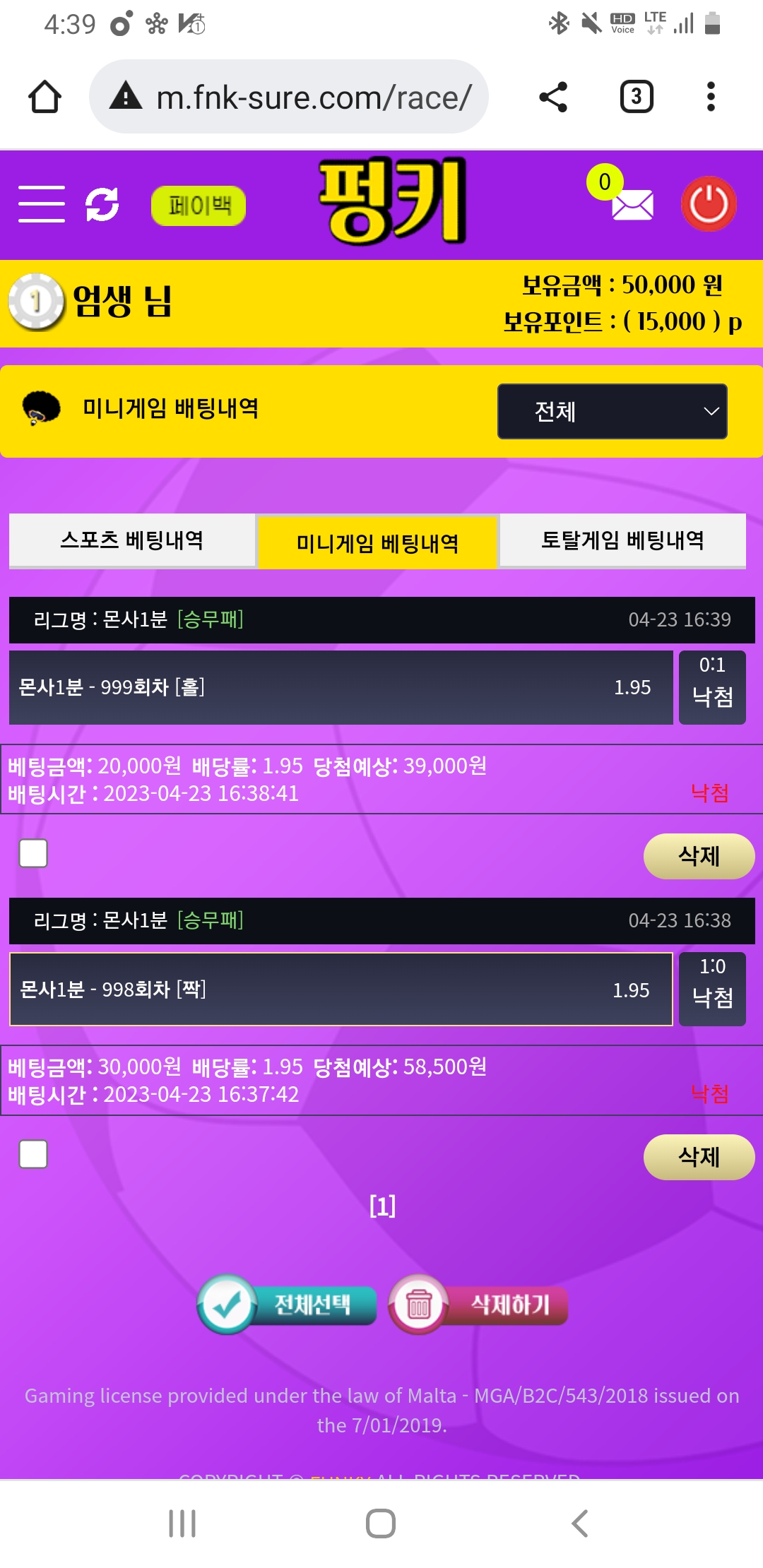Switch to 스포츠 베팅내역 tab
Viewport: 763px width, 1568px height.
tap(132, 540)
